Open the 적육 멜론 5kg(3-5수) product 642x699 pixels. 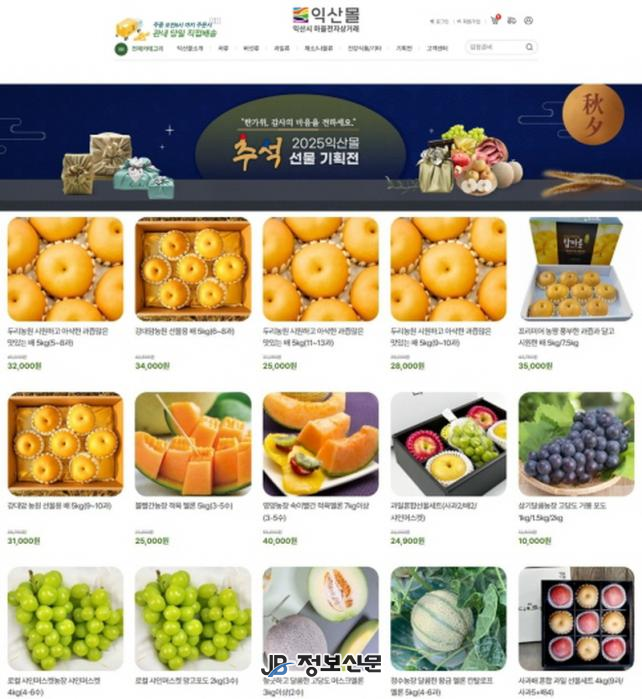point(193,444)
